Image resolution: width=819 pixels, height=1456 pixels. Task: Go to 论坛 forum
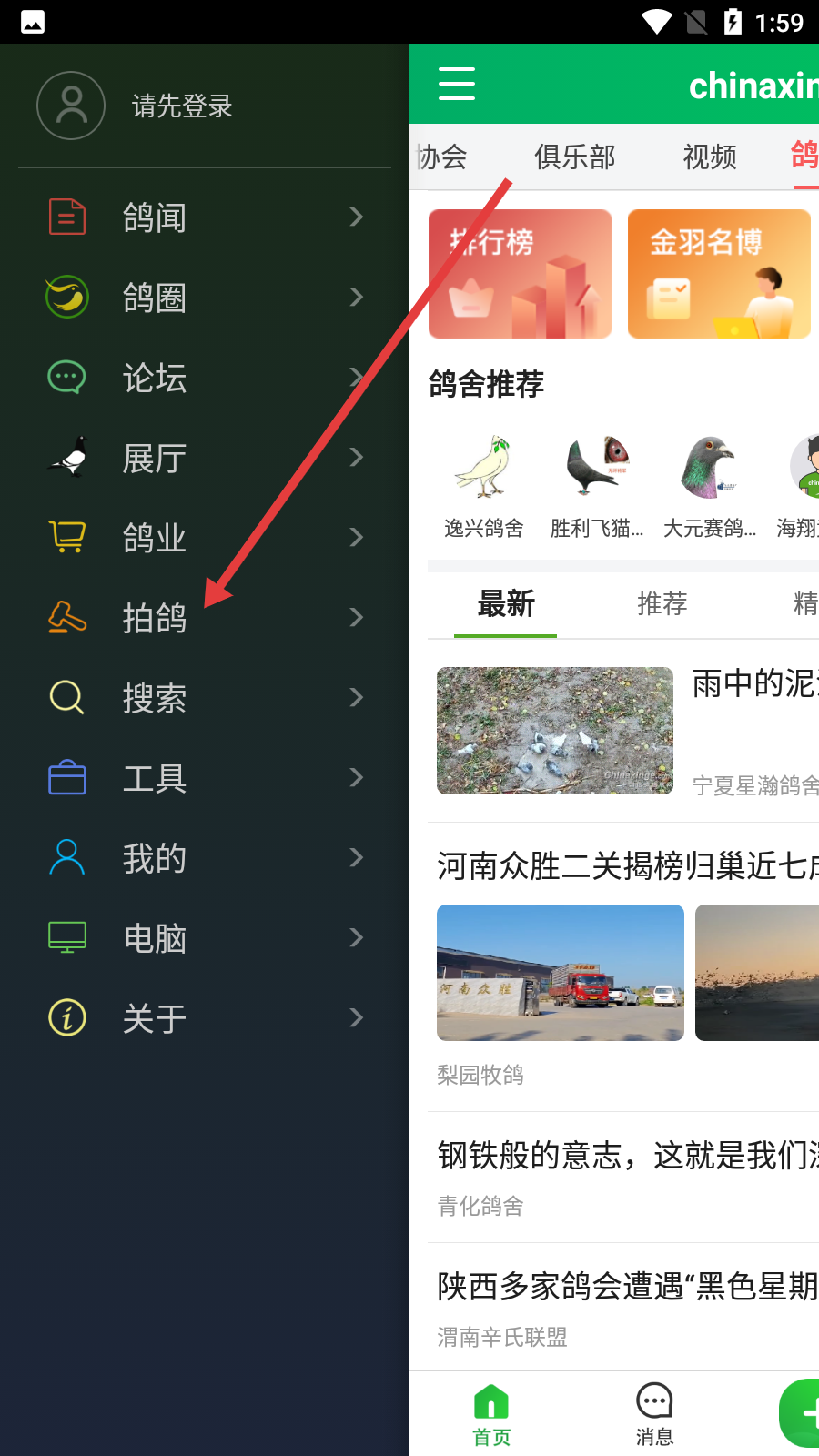(205, 378)
